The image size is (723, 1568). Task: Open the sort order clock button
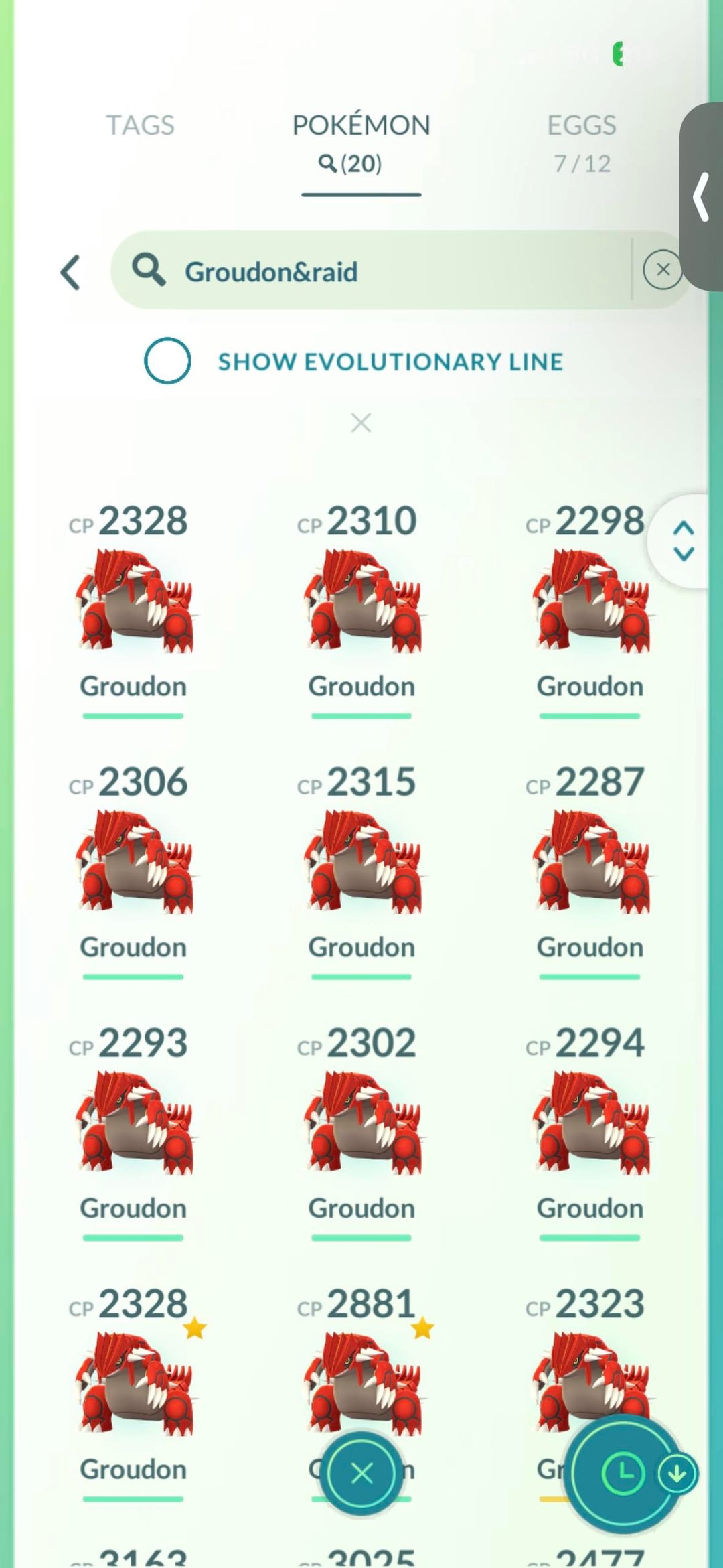pos(623,1473)
